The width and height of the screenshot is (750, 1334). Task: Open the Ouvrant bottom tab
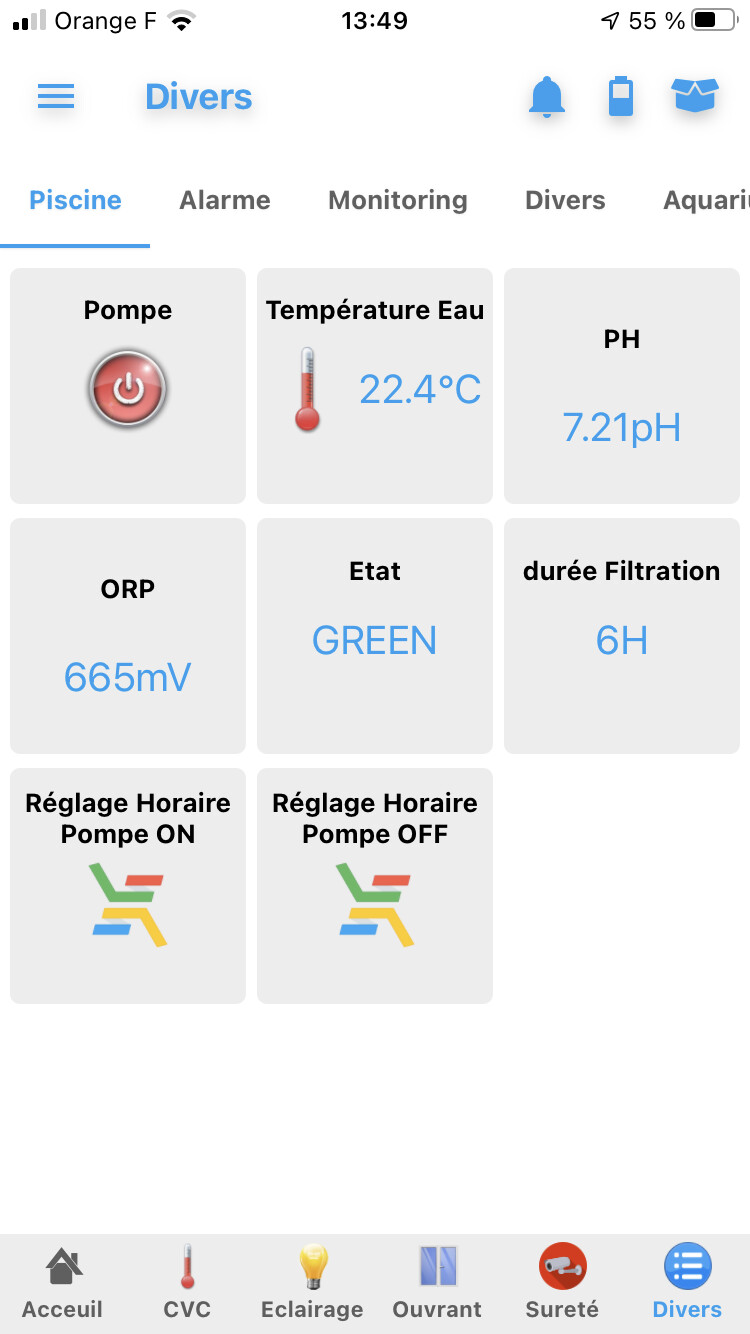click(x=437, y=1284)
